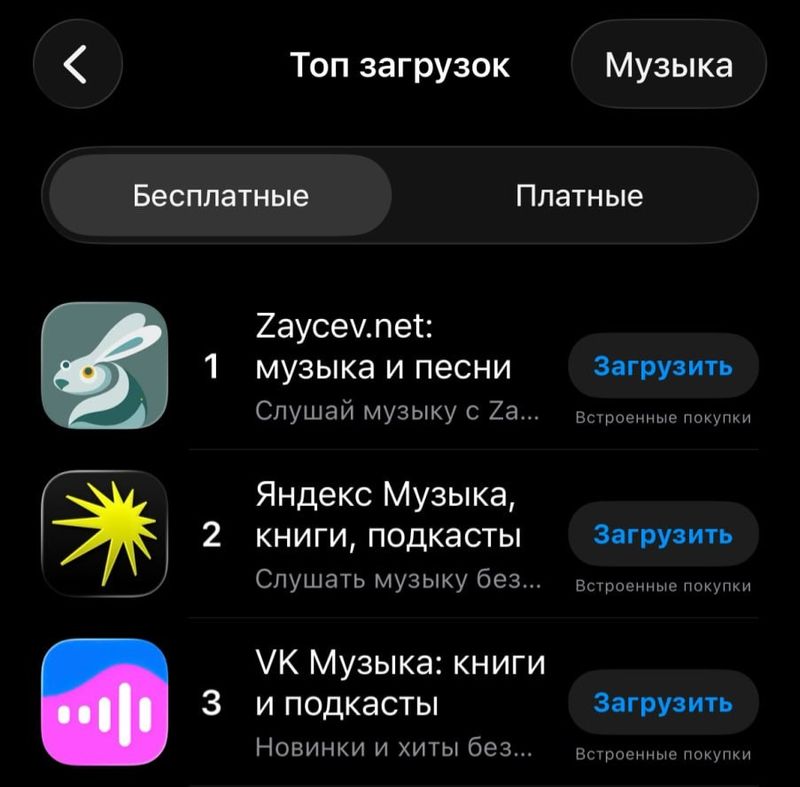Switch to the Платные tab

pos(579,196)
